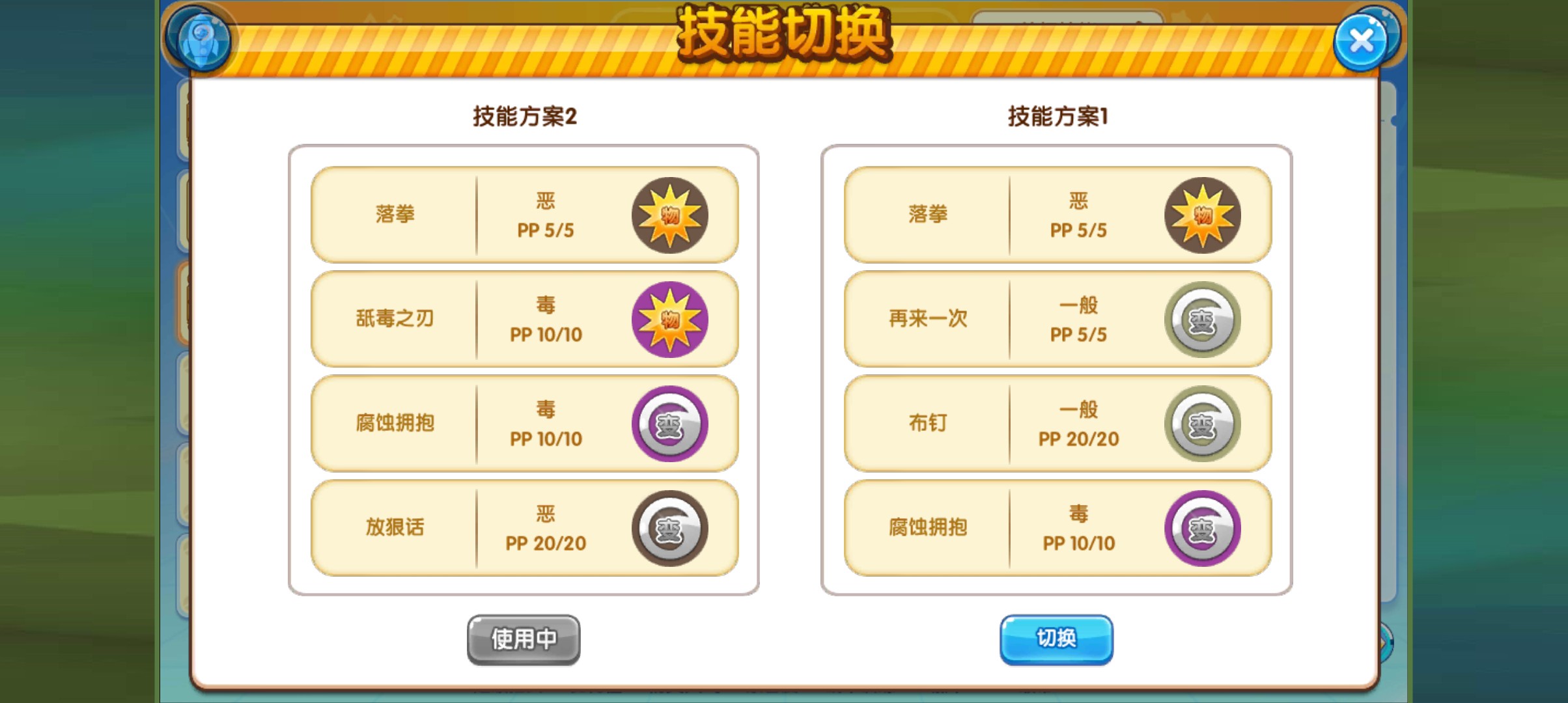Screen dimensions: 1568x703
Task: Select 舐毒之刃 skill in 技能方案2
Action: click(x=525, y=319)
